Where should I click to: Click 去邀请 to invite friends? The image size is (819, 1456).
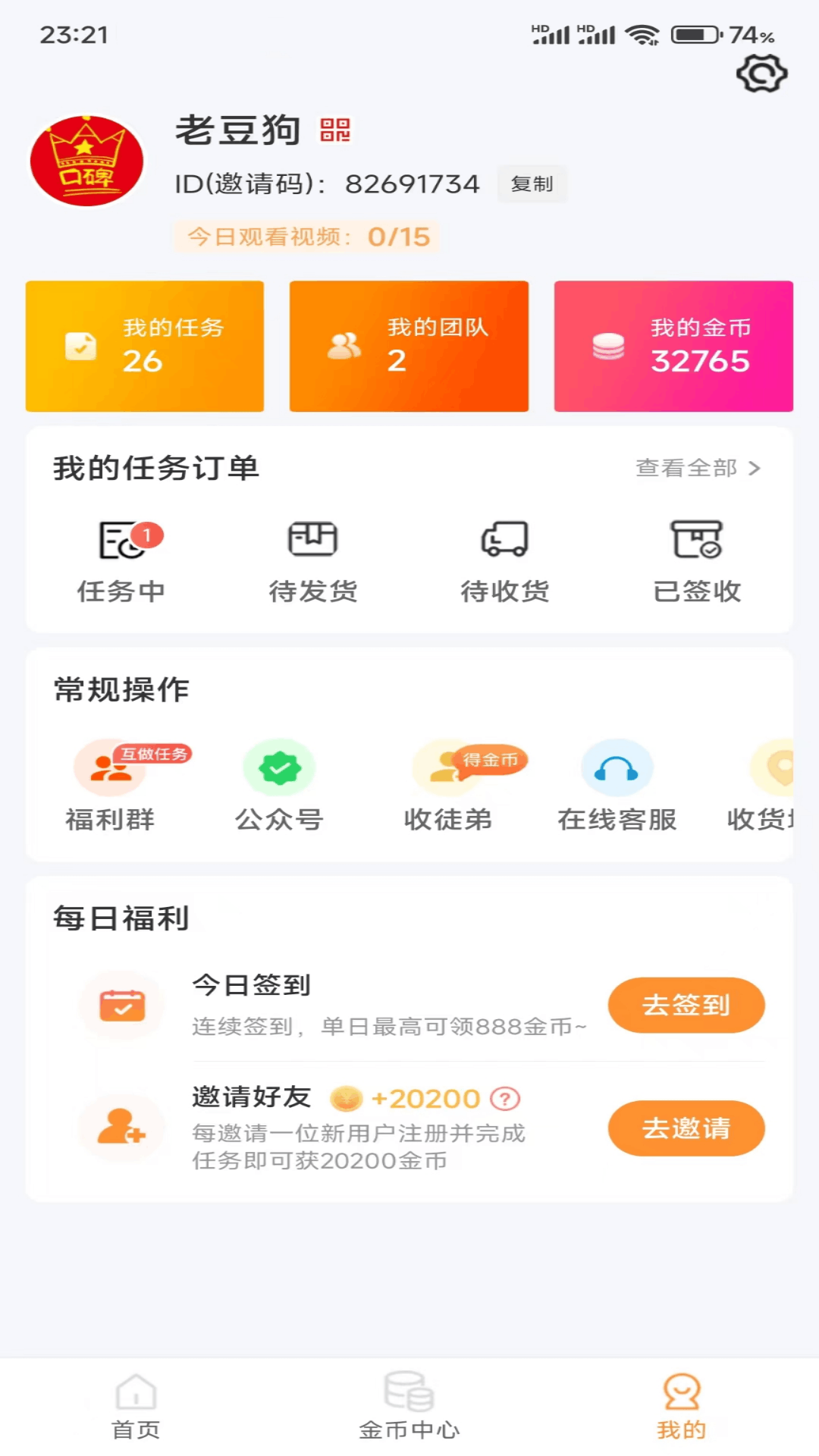pyautogui.click(x=686, y=1129)
